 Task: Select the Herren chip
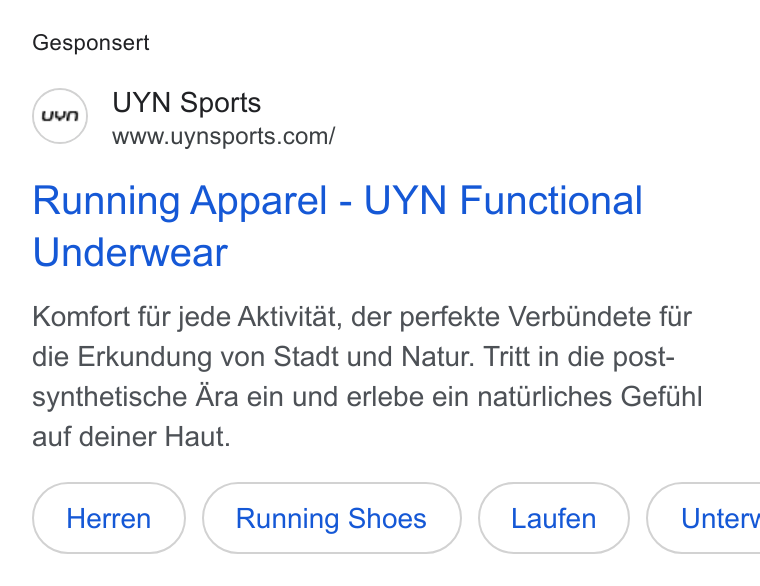pos(109,518)
